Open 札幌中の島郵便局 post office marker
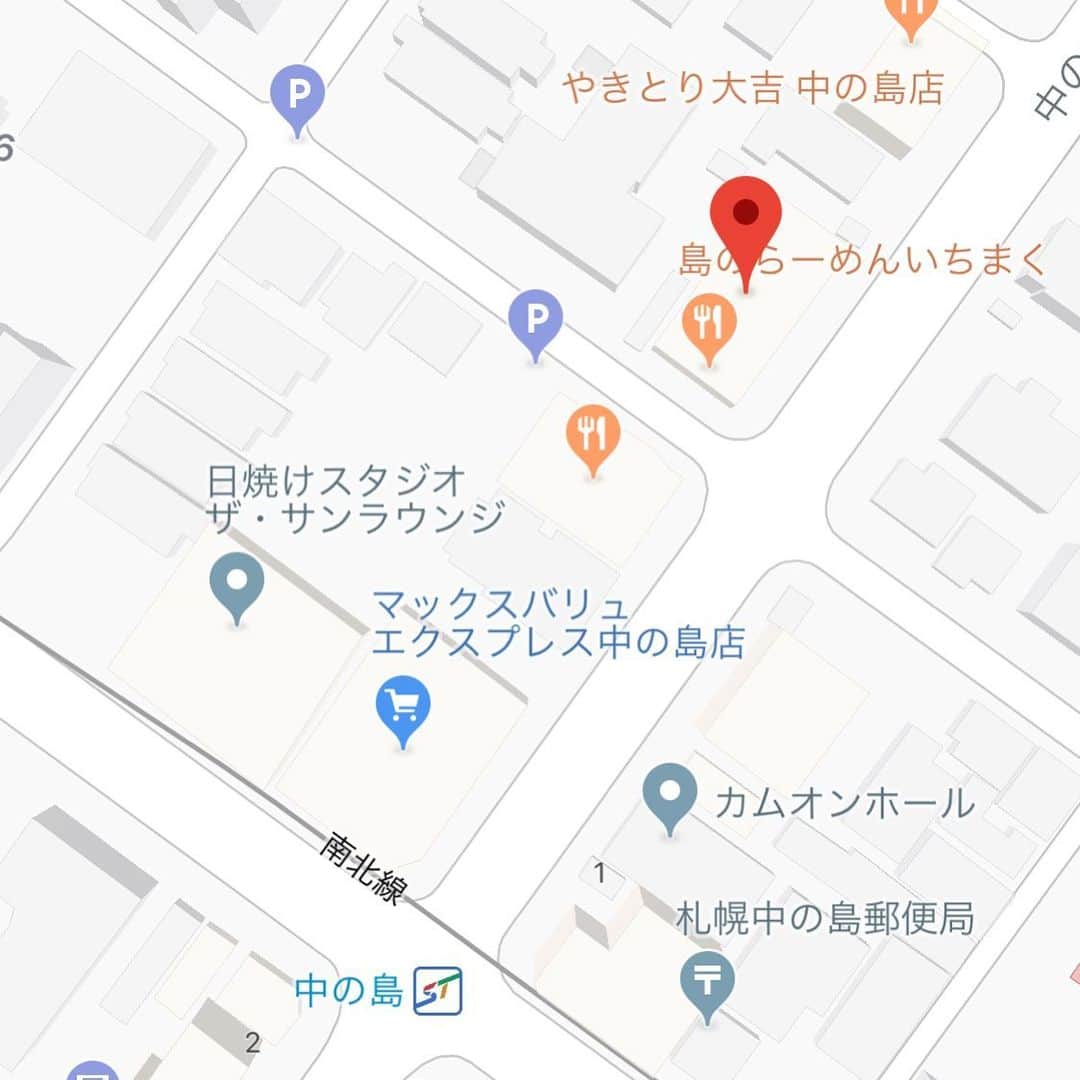The width and height of the screenshot is (1080, 1080). click(707, 982)
